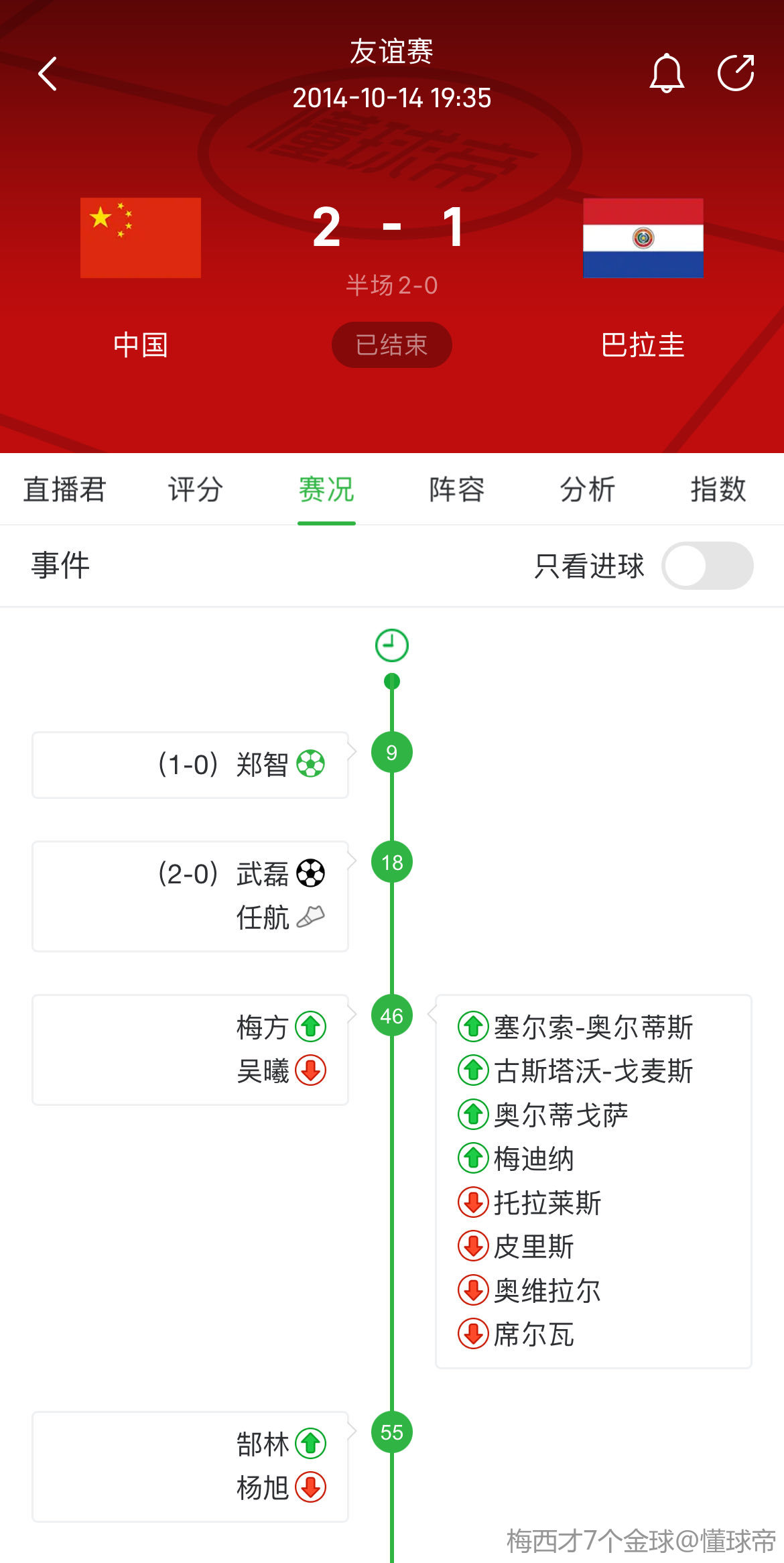
Task: Switch to the 直播君 tab
Action: [65, 489]
